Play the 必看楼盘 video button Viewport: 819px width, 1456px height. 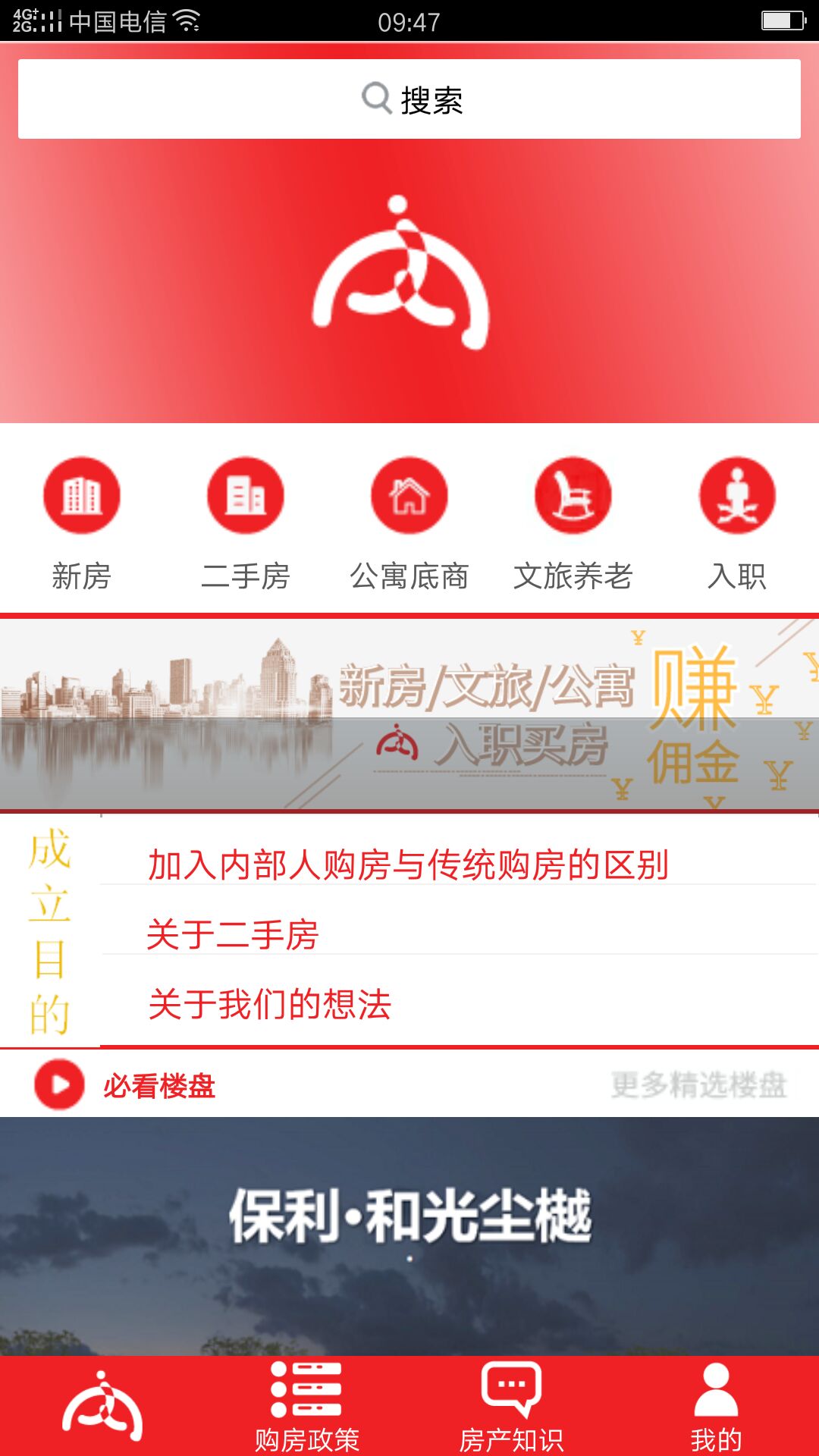pos(58,1084)
